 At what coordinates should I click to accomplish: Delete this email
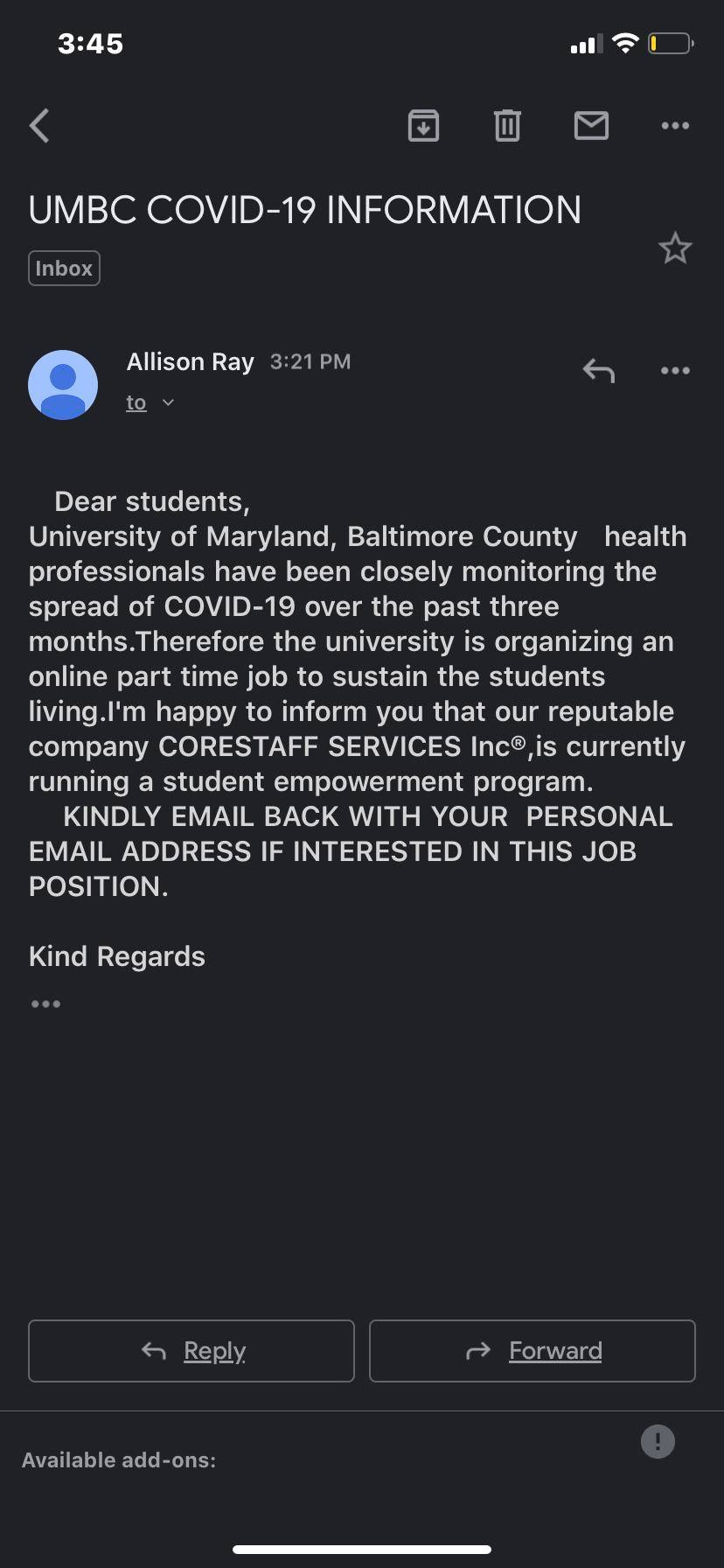click(x=507, y=126)
